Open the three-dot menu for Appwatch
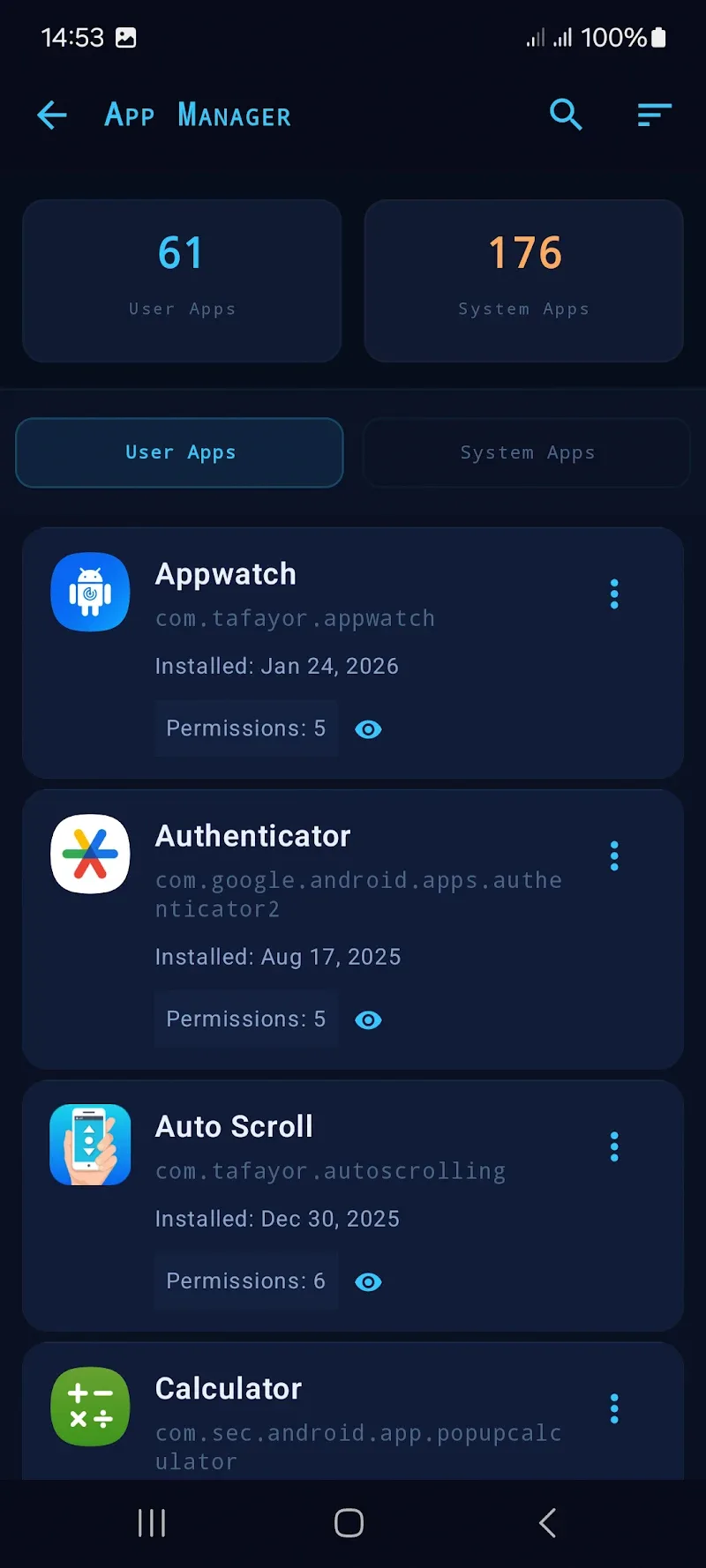 (x=613, y=594)
